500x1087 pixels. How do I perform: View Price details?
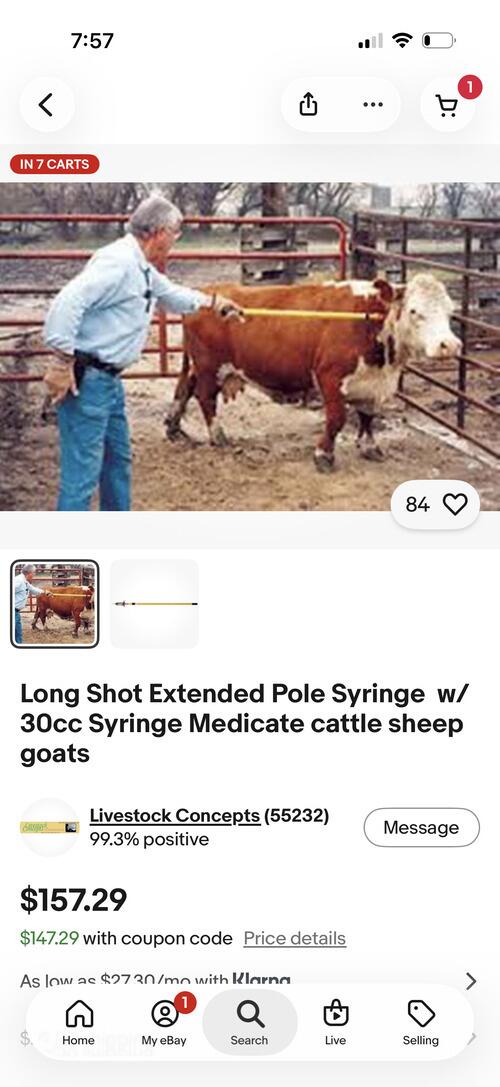tap(295, 938)
